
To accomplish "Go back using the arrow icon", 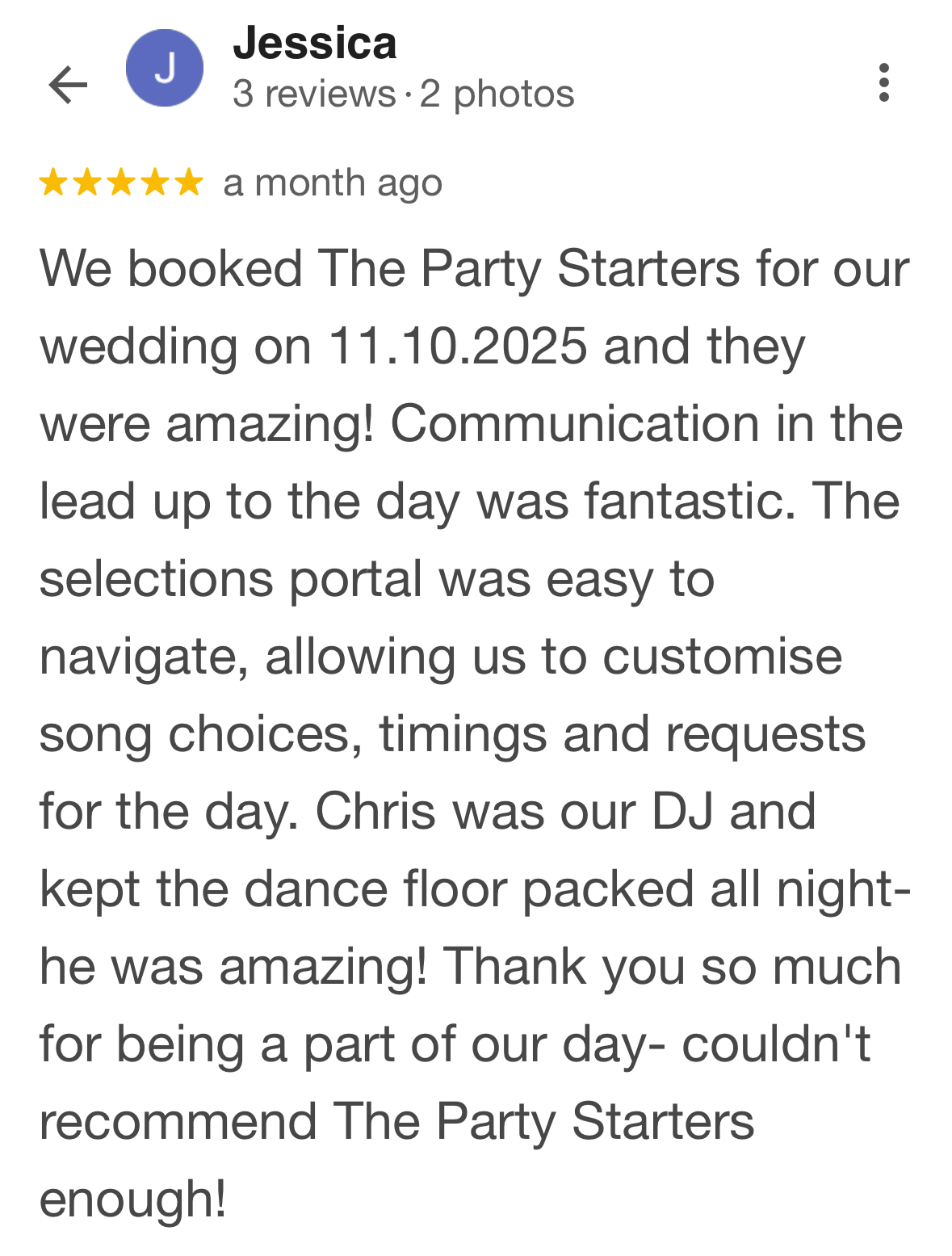I will pos(68,84).
